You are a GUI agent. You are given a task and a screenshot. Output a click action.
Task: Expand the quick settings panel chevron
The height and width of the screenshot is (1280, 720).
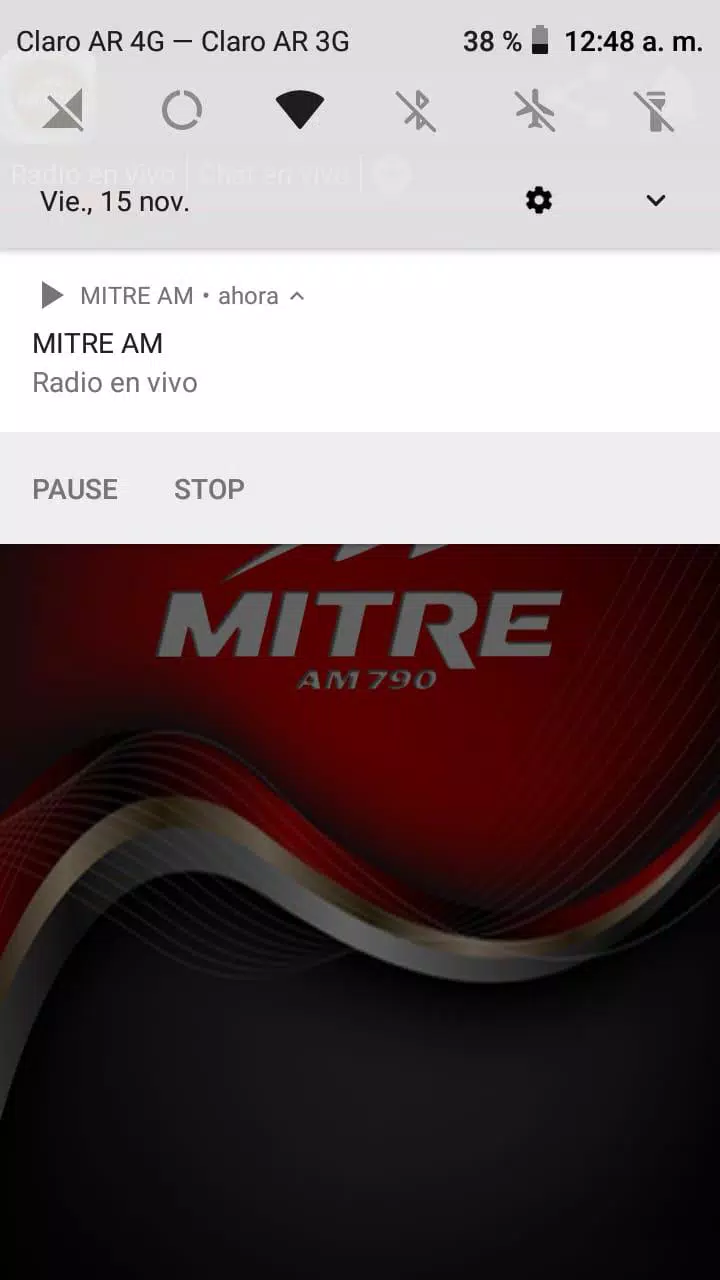coord(655,200)
